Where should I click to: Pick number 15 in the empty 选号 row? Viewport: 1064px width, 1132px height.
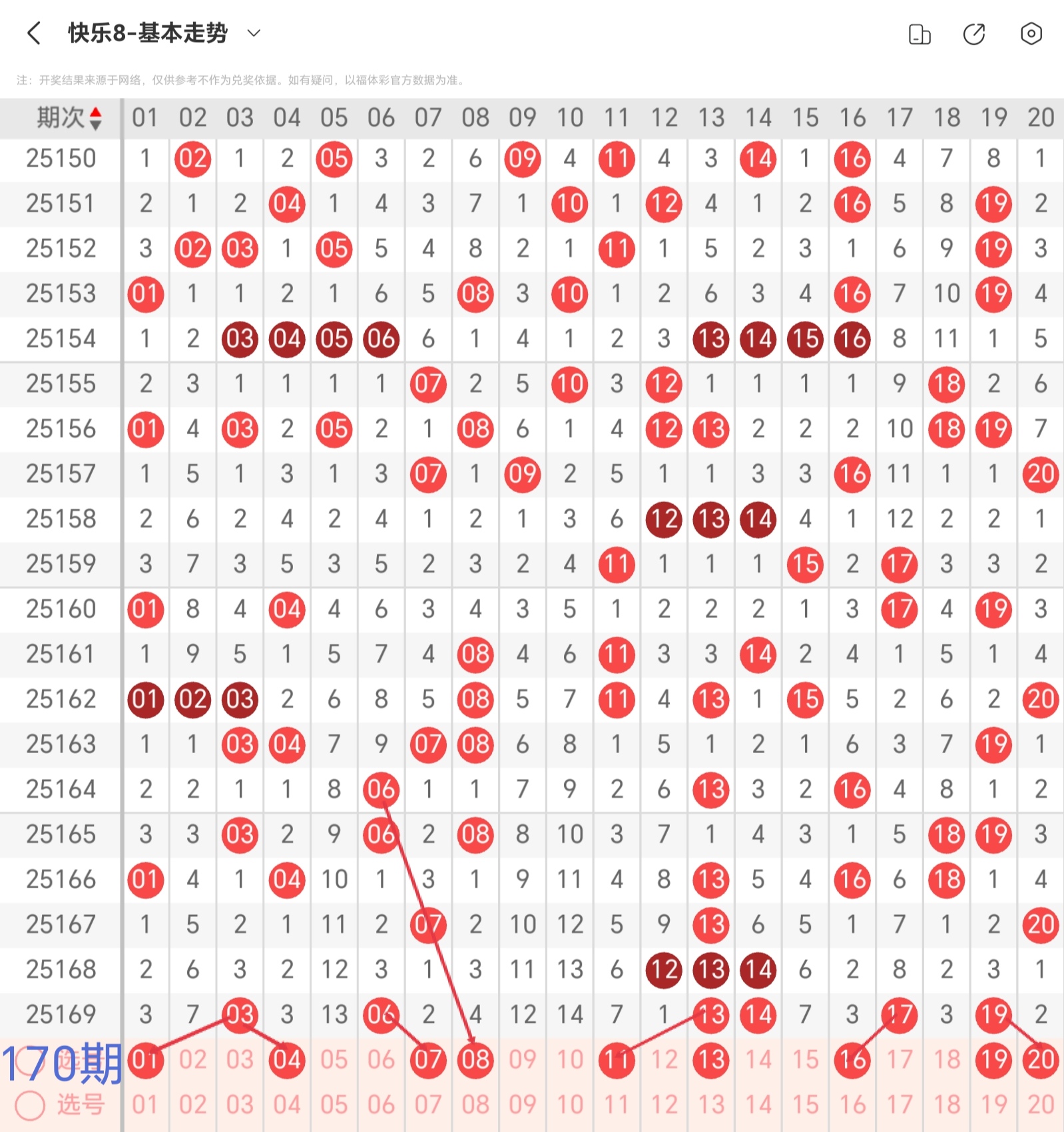coord(805,1105)
